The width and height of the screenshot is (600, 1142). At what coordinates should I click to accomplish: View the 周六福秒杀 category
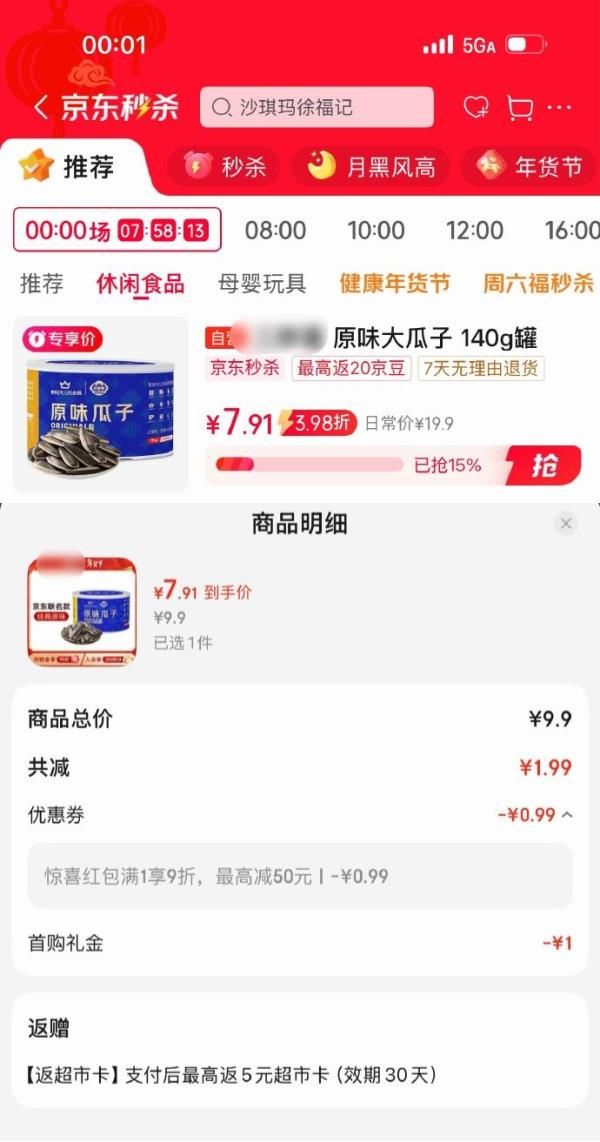[538, 283]
